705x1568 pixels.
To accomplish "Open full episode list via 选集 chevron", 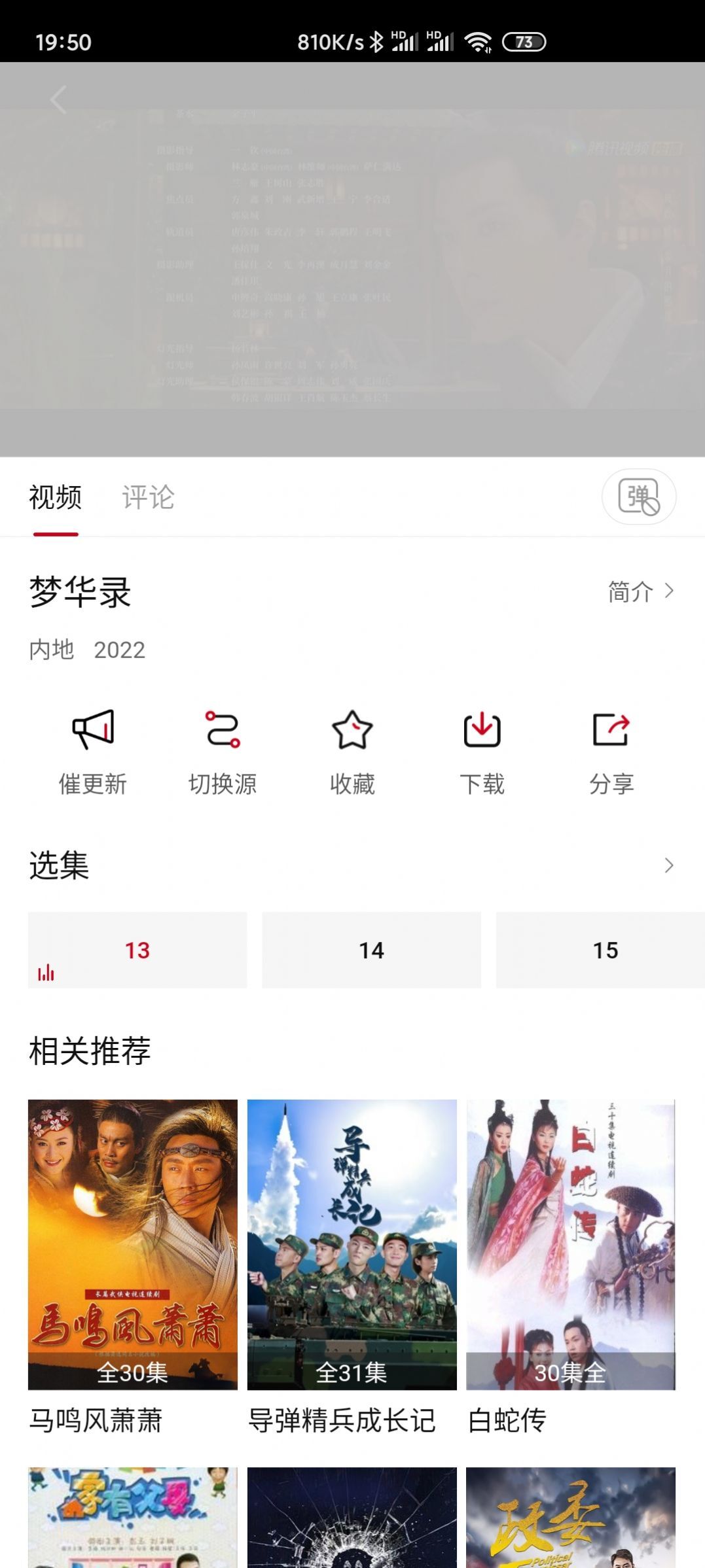I will click(669, 866).
